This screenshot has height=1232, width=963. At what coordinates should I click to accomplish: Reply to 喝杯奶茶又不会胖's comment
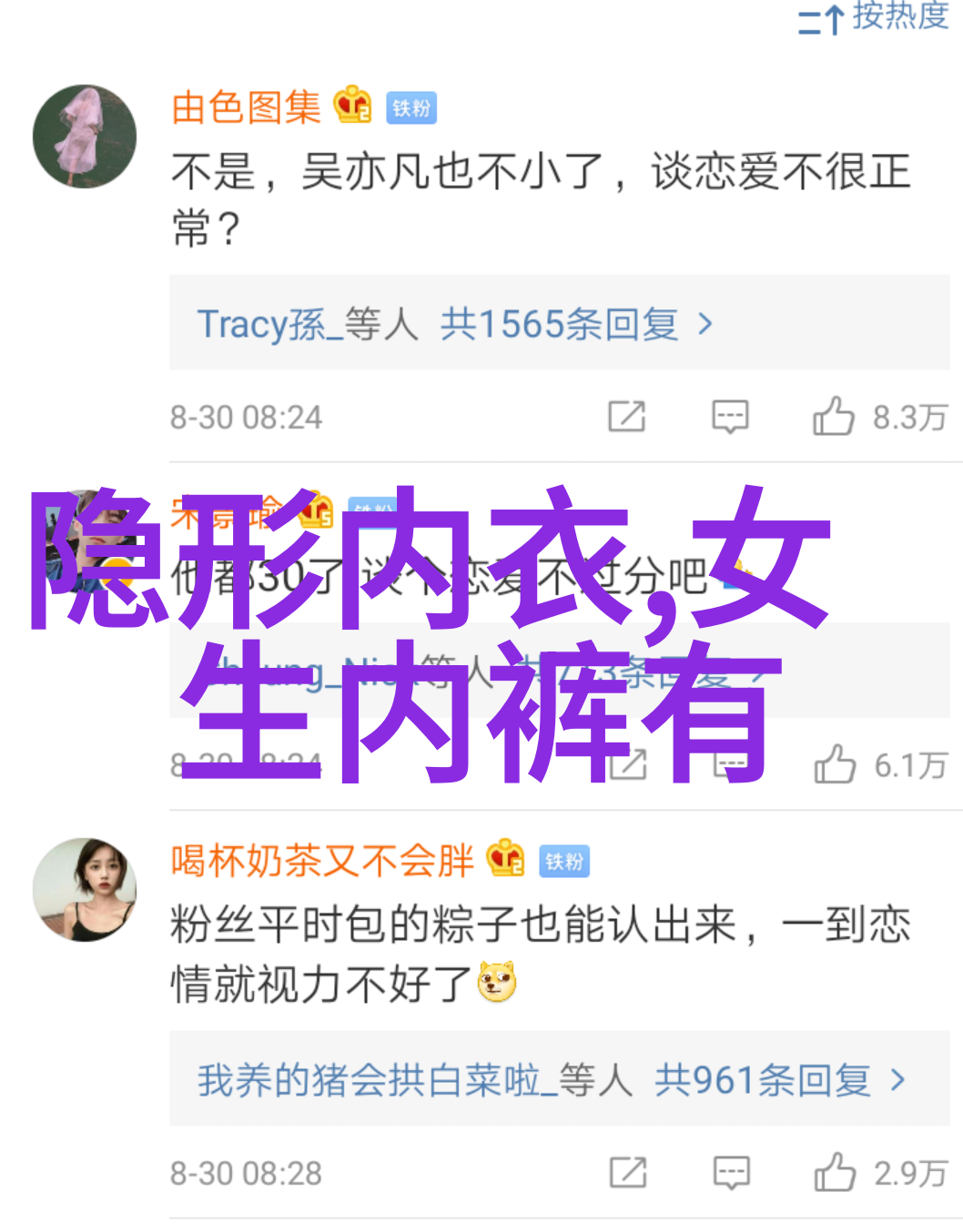coord(731,1173)
